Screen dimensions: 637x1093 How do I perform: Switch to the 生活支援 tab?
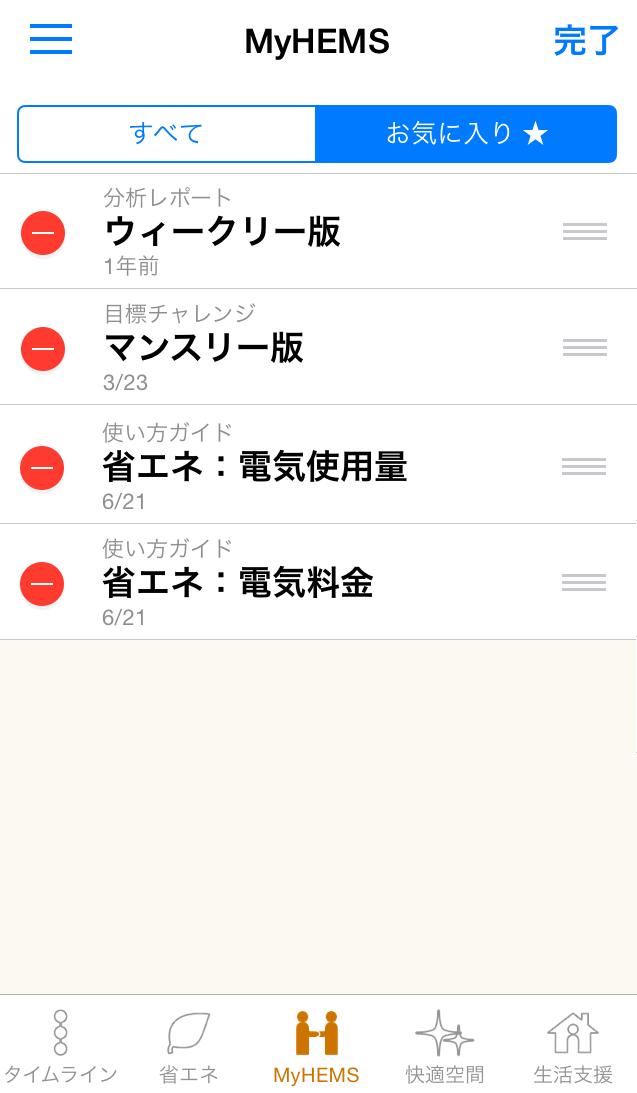(573, 1046)
